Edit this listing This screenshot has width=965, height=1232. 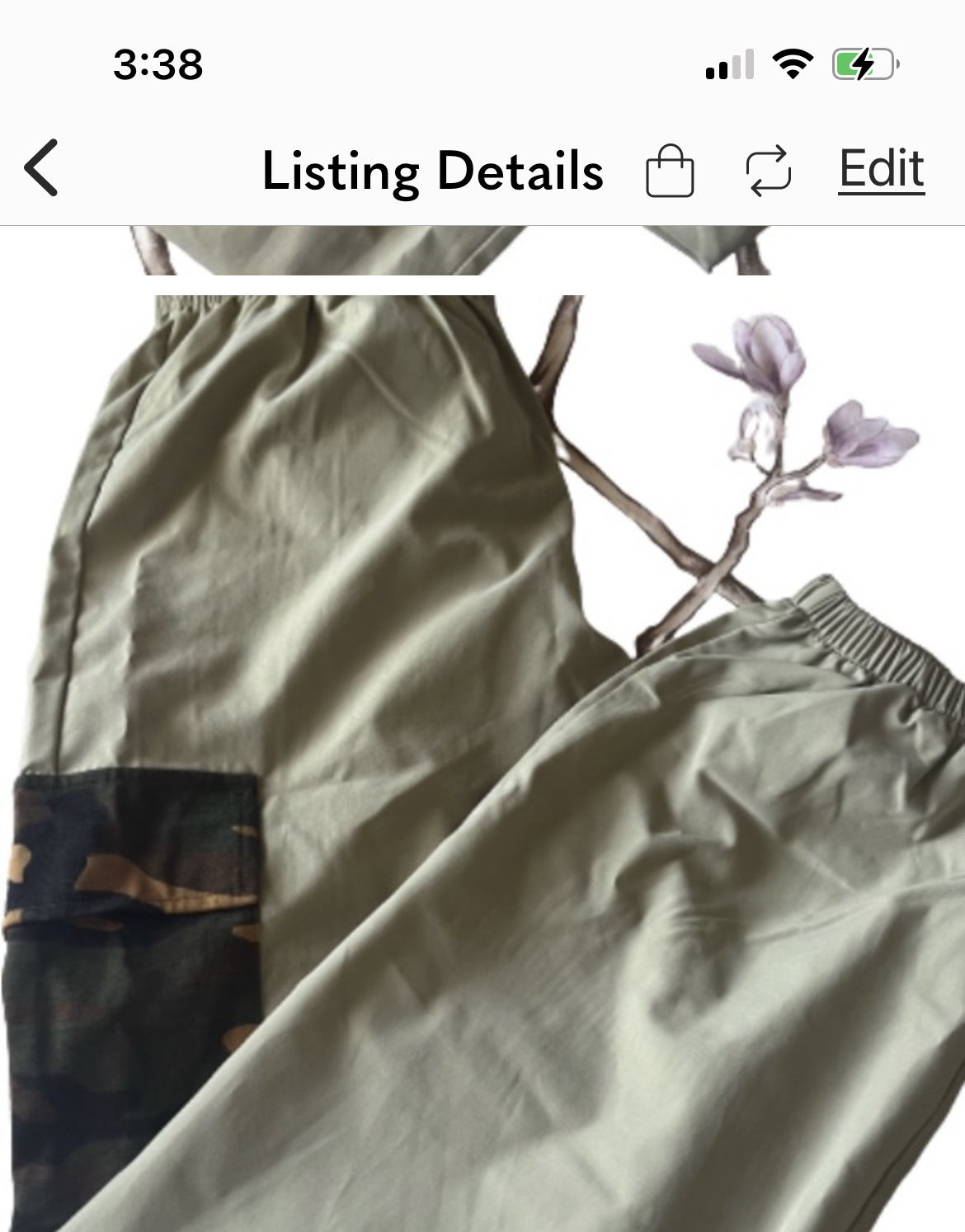(881, 169)
